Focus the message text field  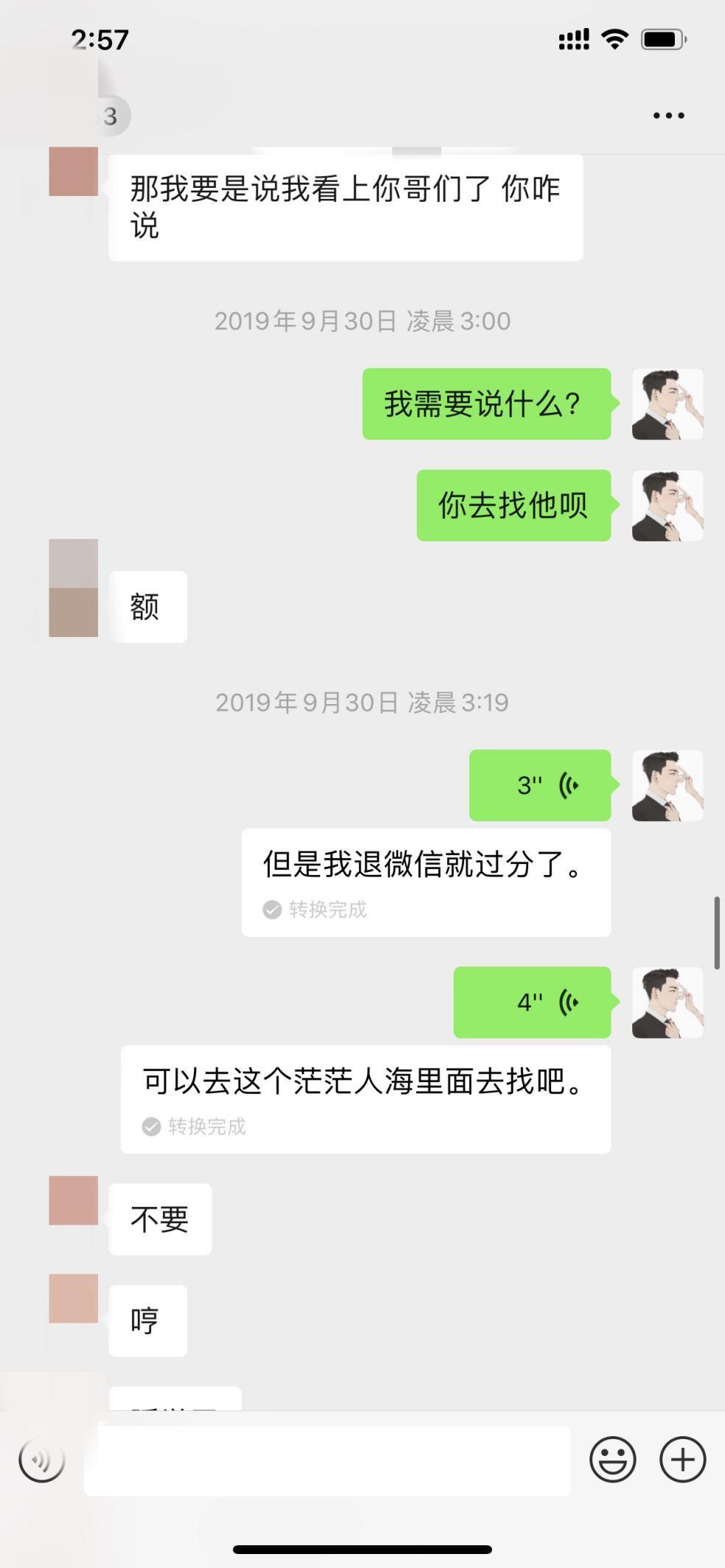tap(327, 1460)
